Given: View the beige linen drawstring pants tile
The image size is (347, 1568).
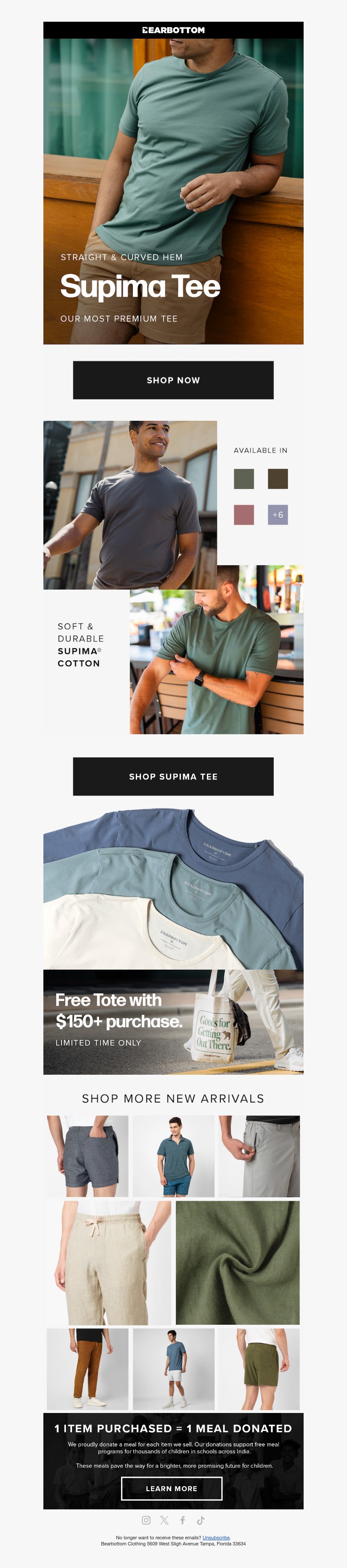Looking at the screenshot, I should tap(109, 1262).
